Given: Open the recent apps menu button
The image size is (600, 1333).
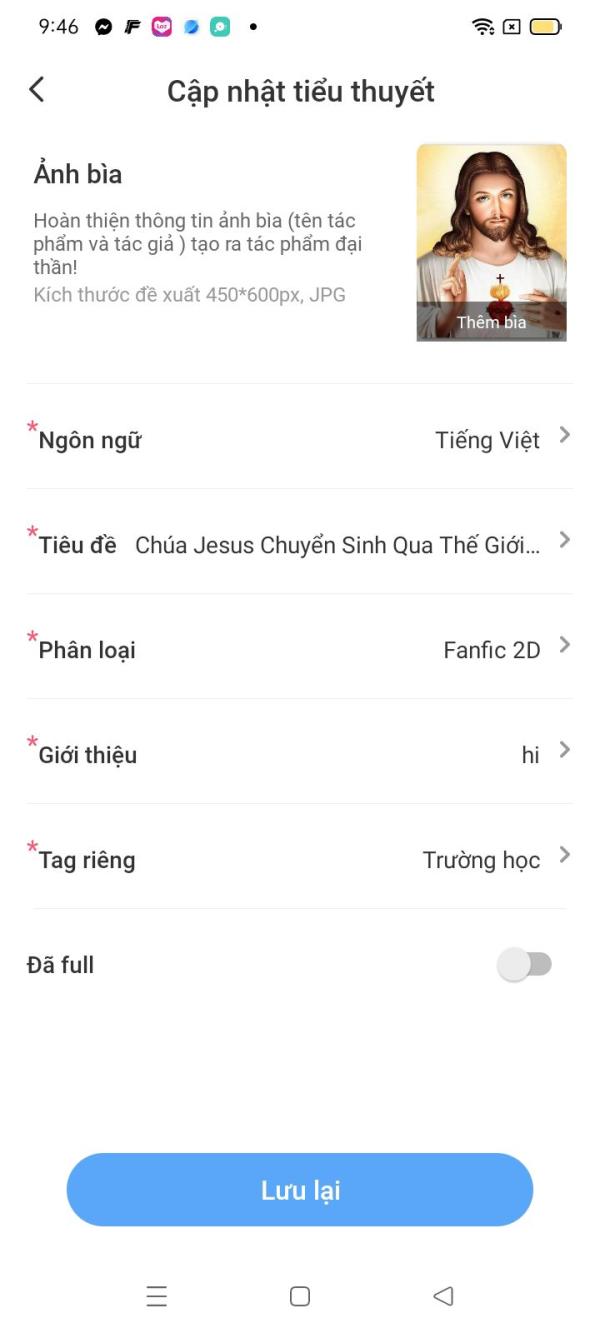Looking at the screenshot, I should click(156, 1296).
